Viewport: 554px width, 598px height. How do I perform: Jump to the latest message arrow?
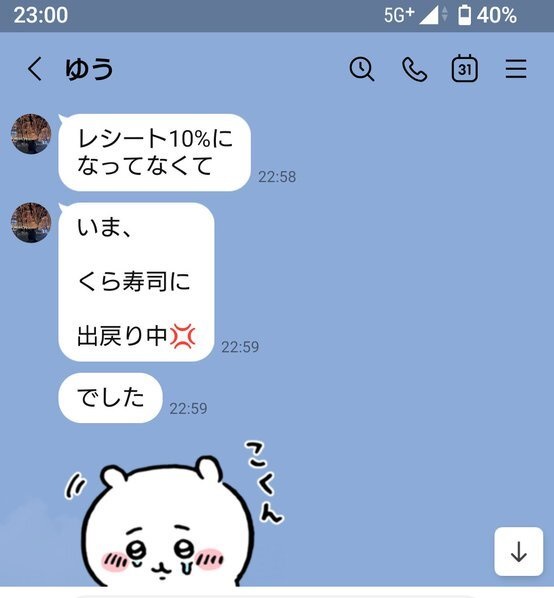coord(519,551)
